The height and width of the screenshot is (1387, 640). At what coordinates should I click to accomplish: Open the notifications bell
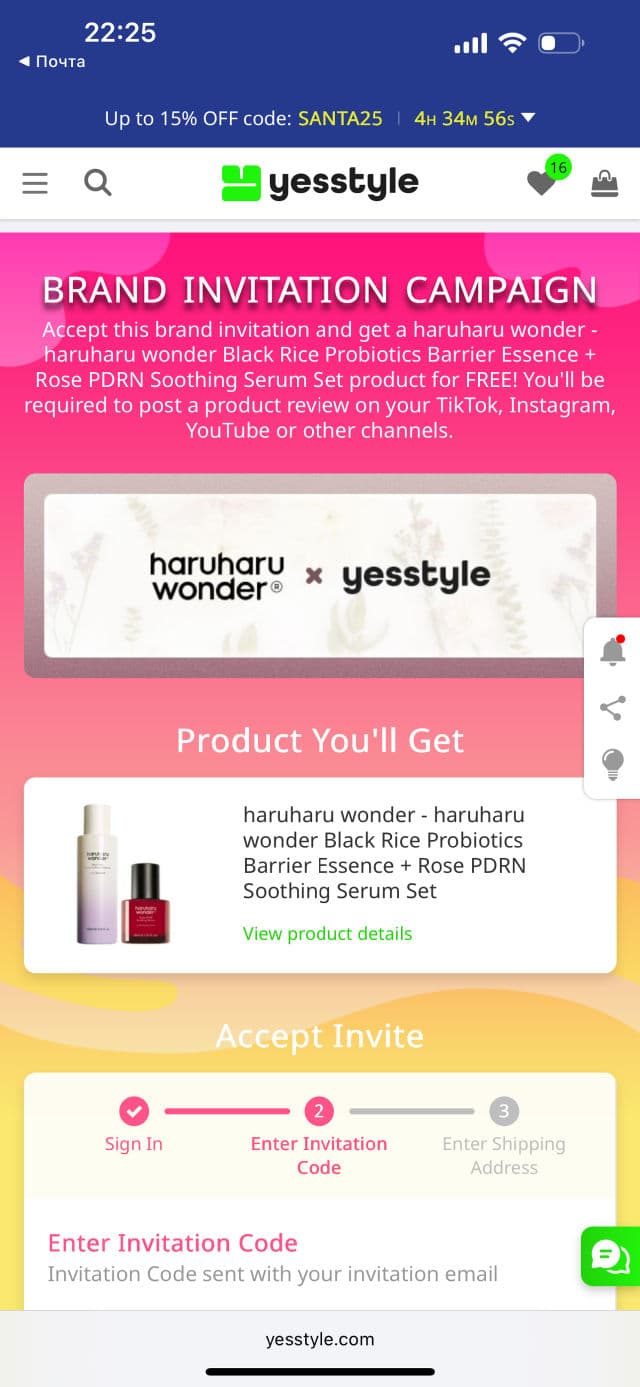[x=612, y=652]
